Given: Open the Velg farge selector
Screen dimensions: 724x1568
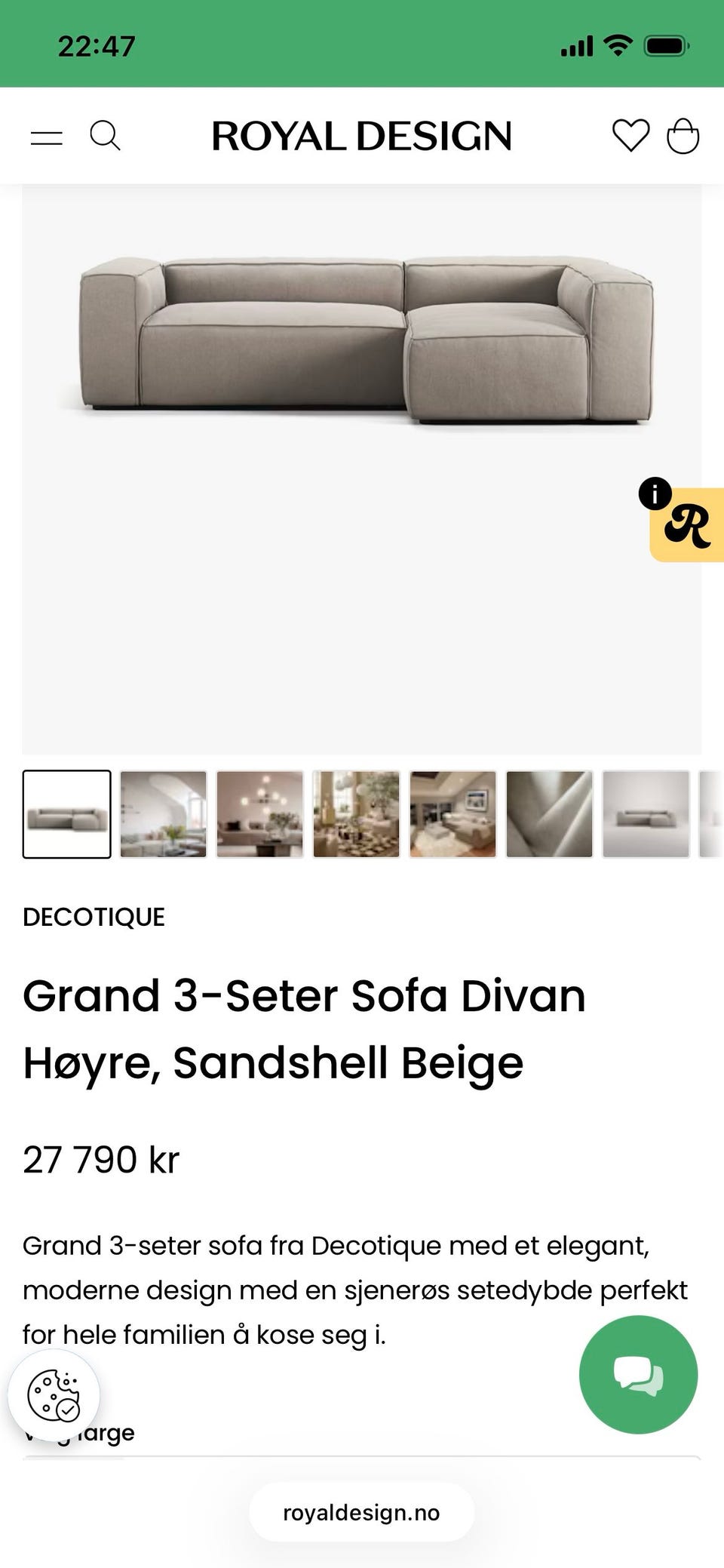Looking at the screenshot, I should coord(78,1432).
